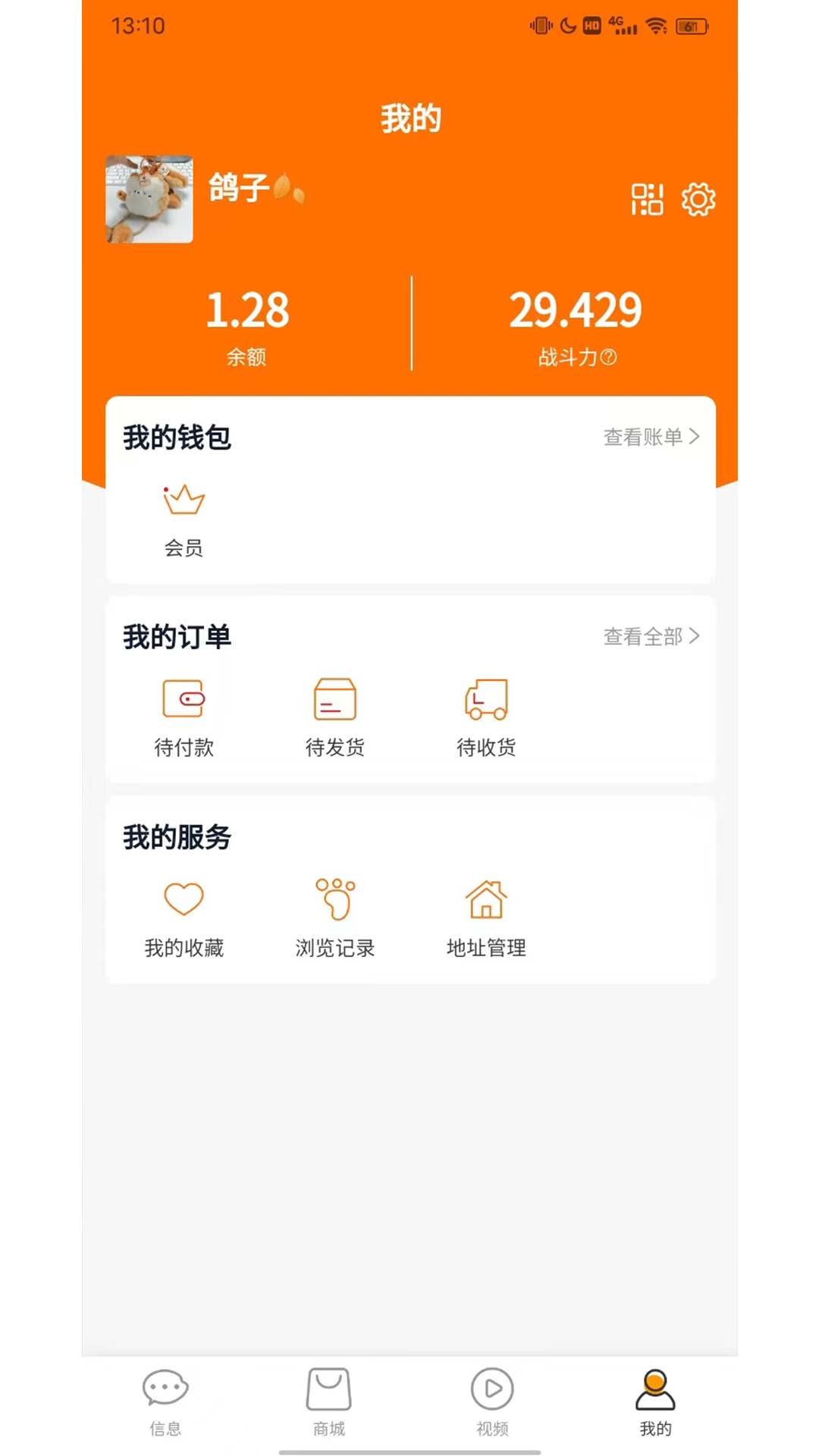Open the 战斗力 help question mark
This screenshot has width=819, height=1456.
[x=608, y=357]
